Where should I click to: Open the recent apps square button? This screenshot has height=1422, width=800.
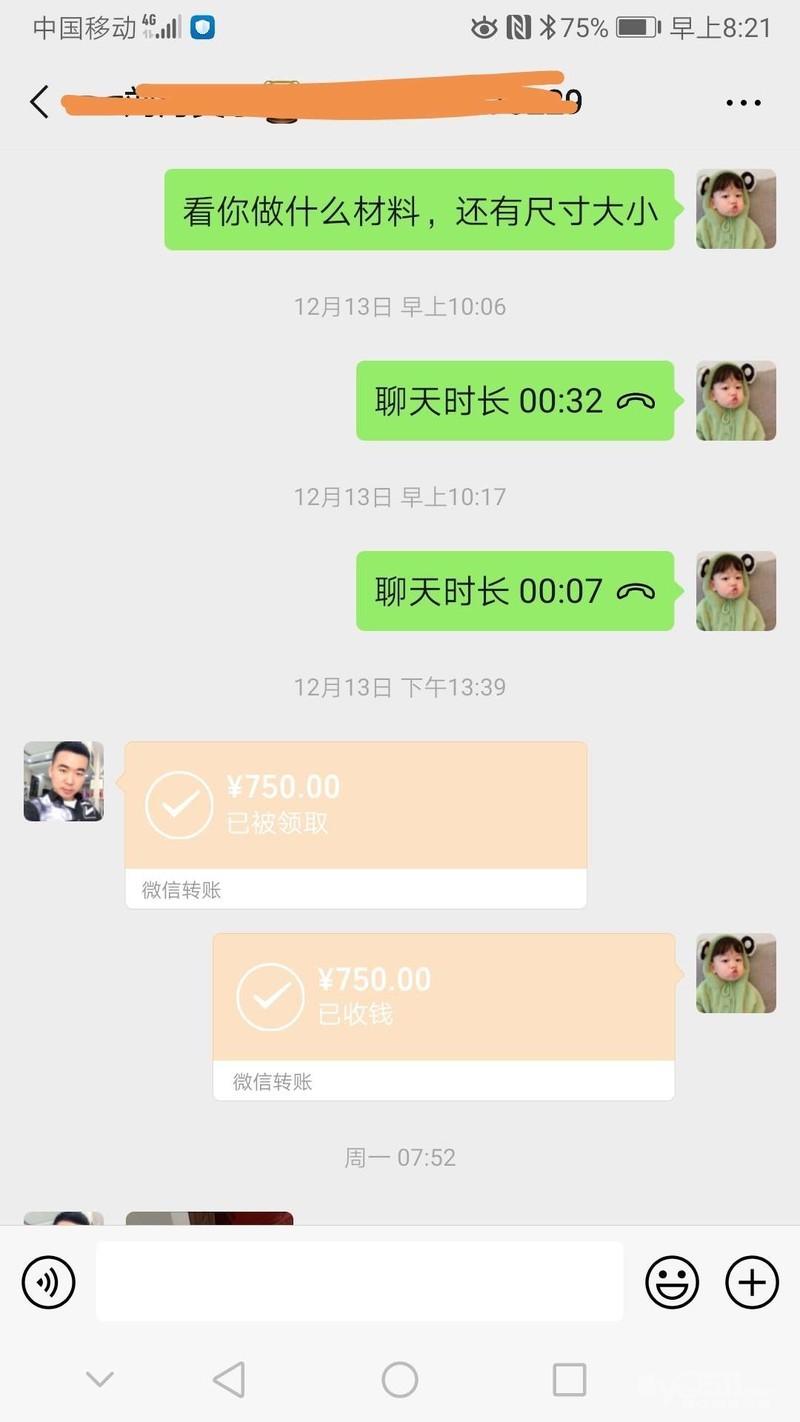pos(569,1380)
